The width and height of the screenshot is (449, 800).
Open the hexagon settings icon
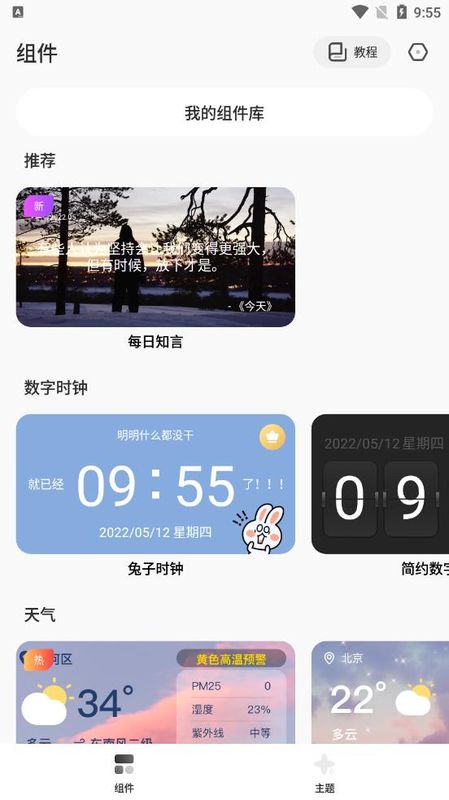pos(418,52)
